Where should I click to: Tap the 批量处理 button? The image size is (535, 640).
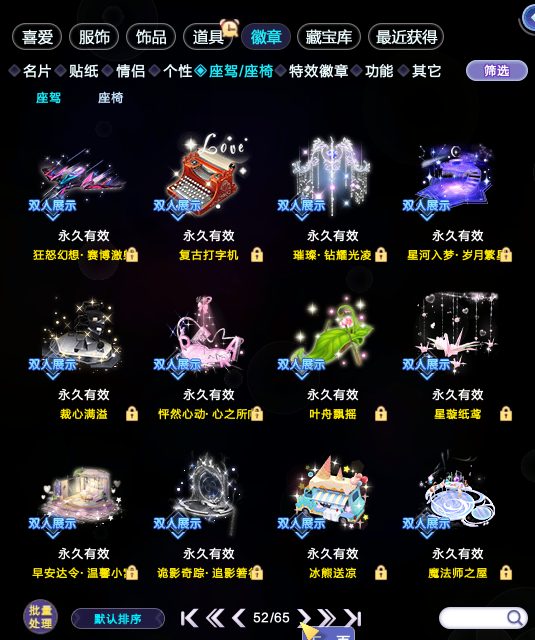point(40,617)
